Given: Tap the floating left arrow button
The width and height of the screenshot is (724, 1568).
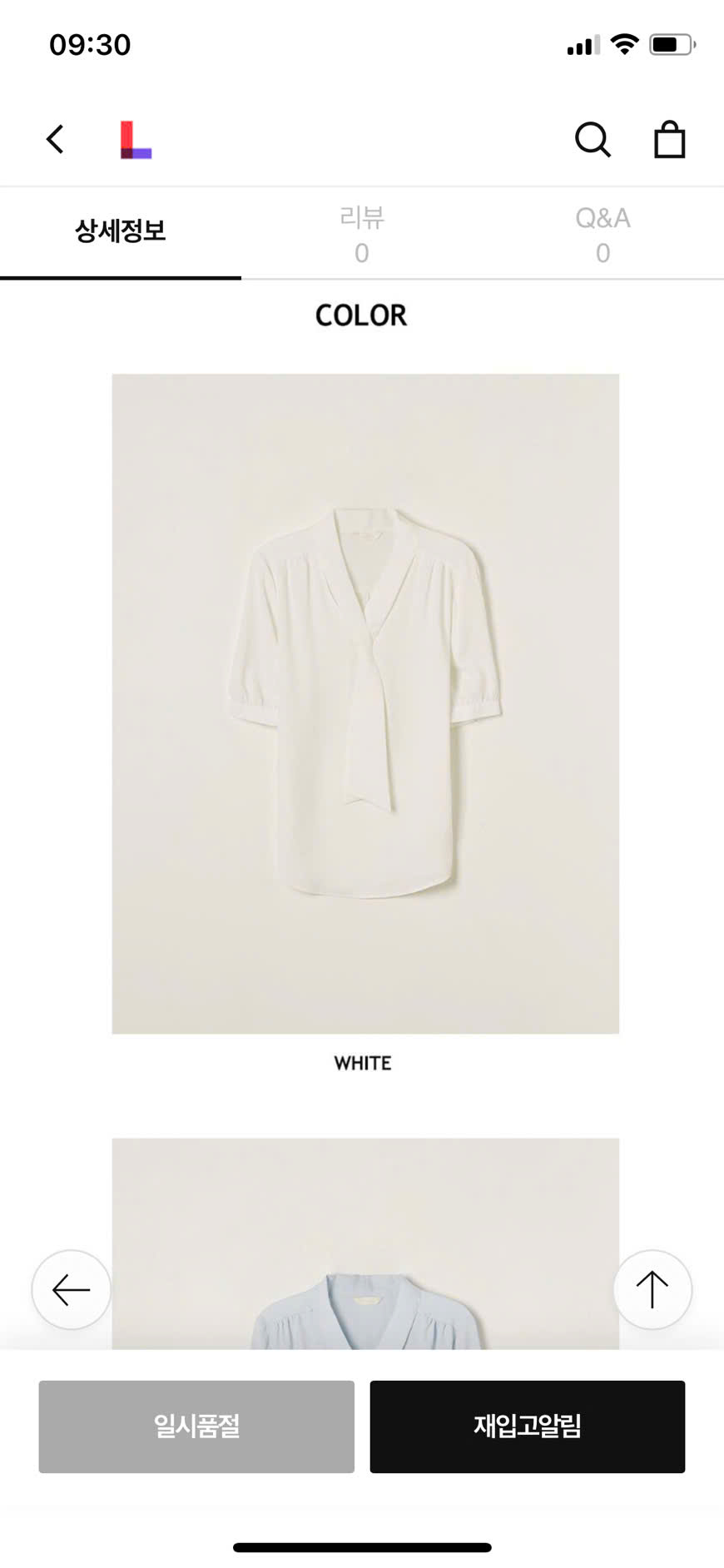Looking at the screenshot, I should 72,1289.
